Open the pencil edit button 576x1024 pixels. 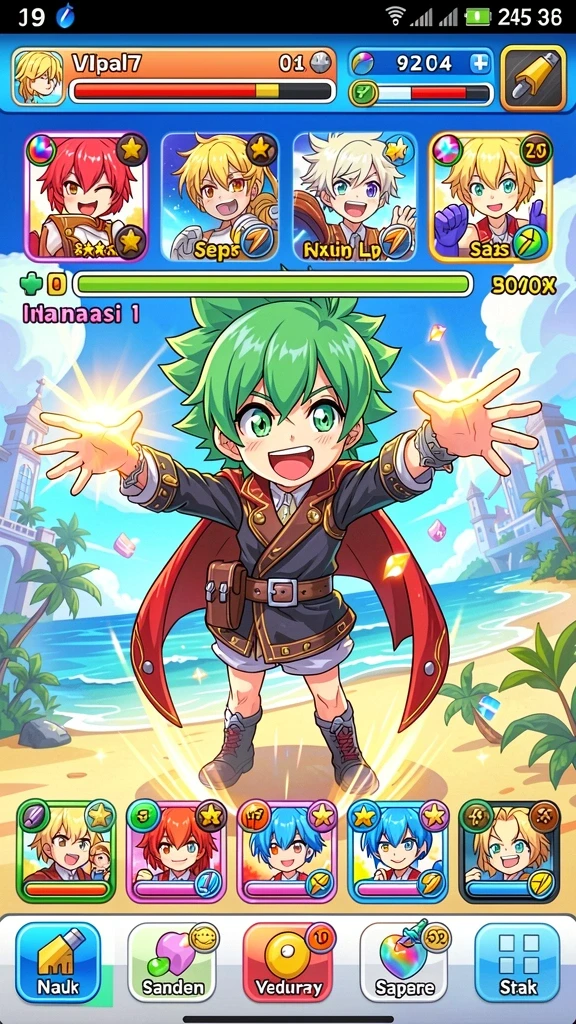click(533, 78)
